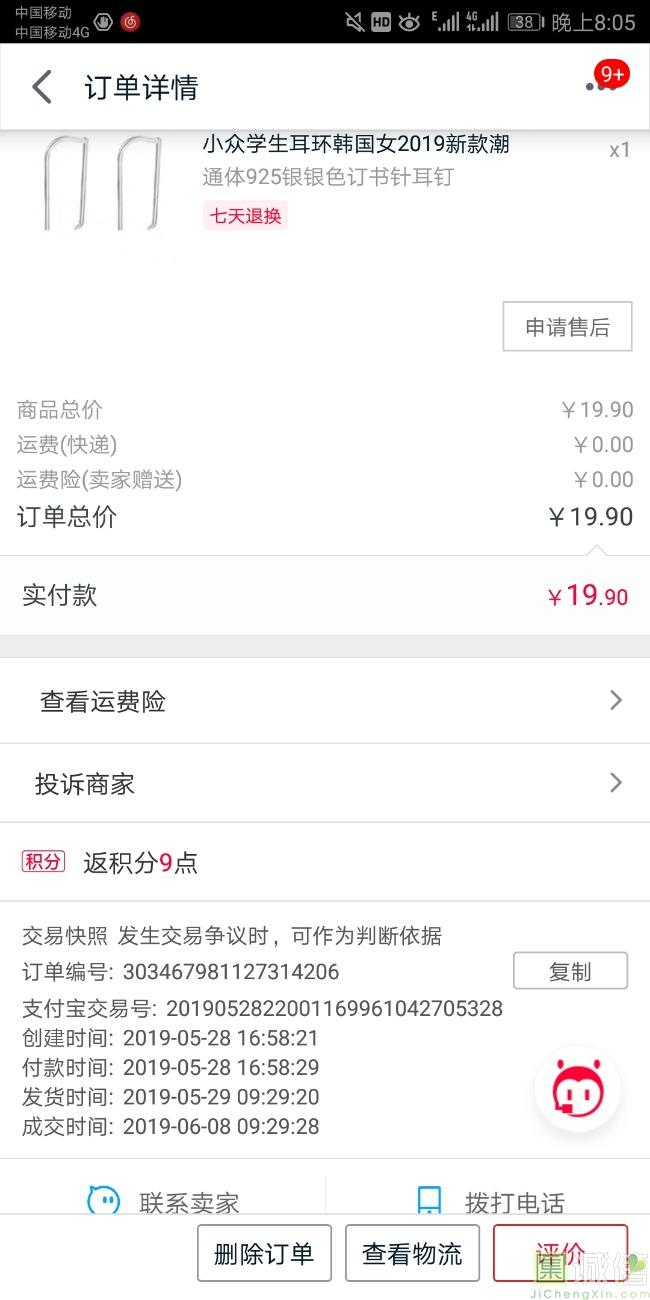Contact the seller via 联系卖家
Screen dimensions: 650x1300
pos(163,1201)
